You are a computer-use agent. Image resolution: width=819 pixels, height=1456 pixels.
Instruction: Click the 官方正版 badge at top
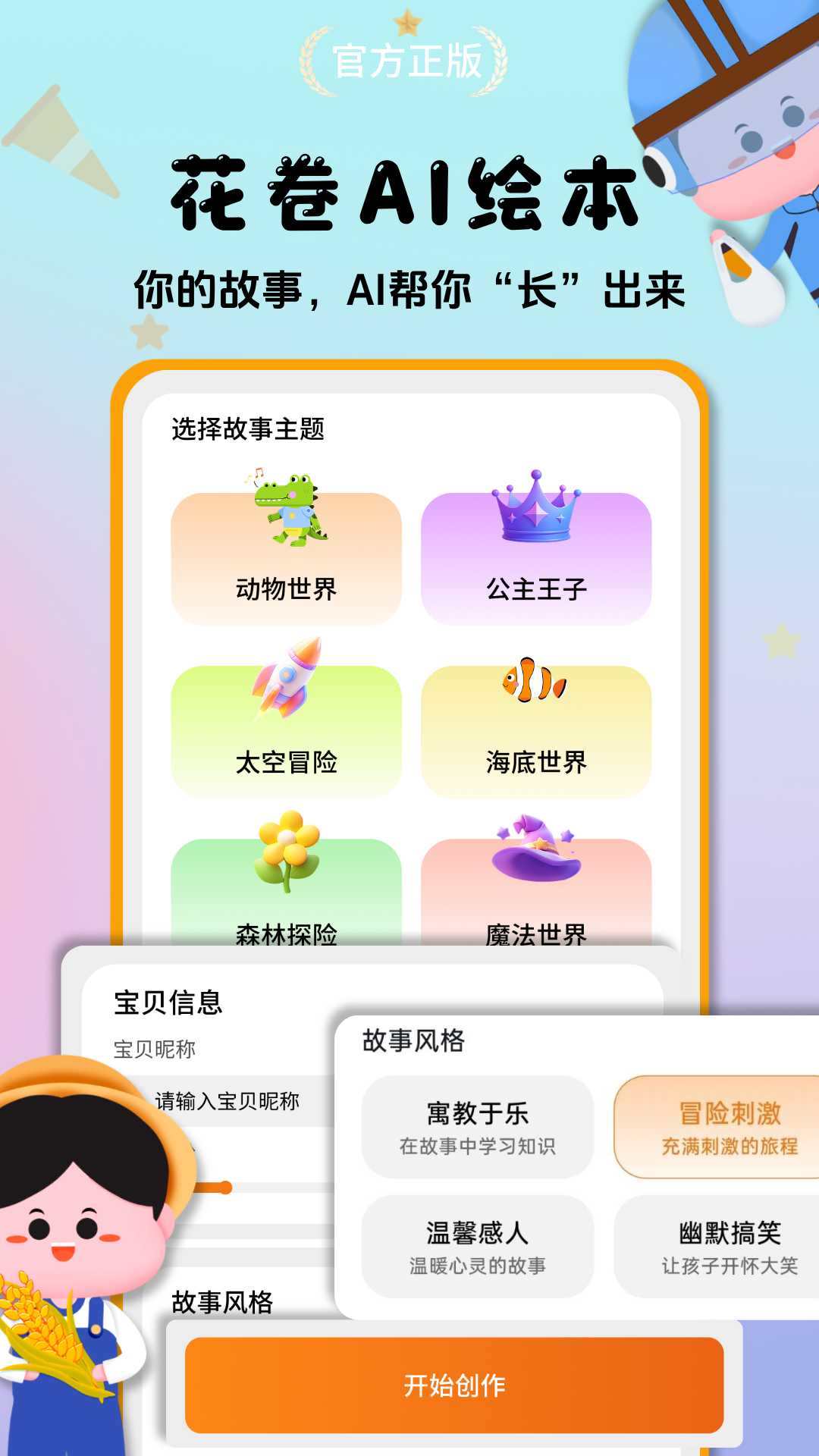point(406,61)
